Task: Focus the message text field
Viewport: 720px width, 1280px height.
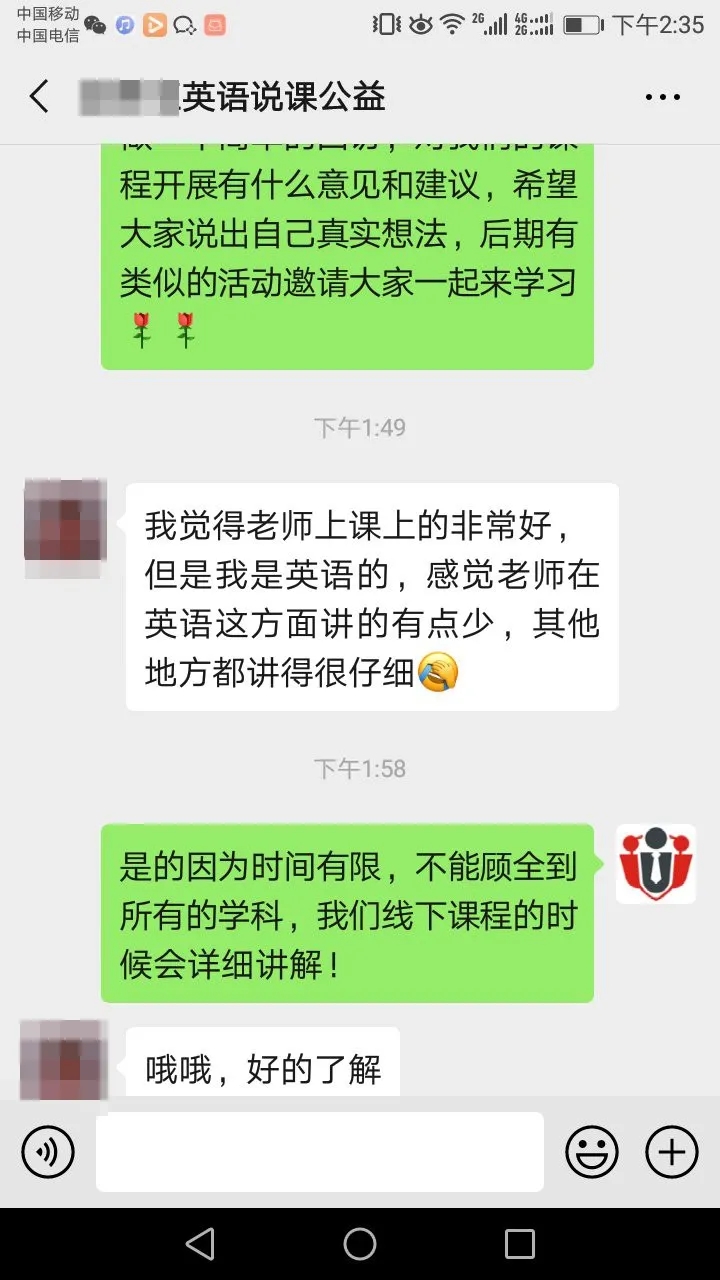Action: click(320, 1152)
